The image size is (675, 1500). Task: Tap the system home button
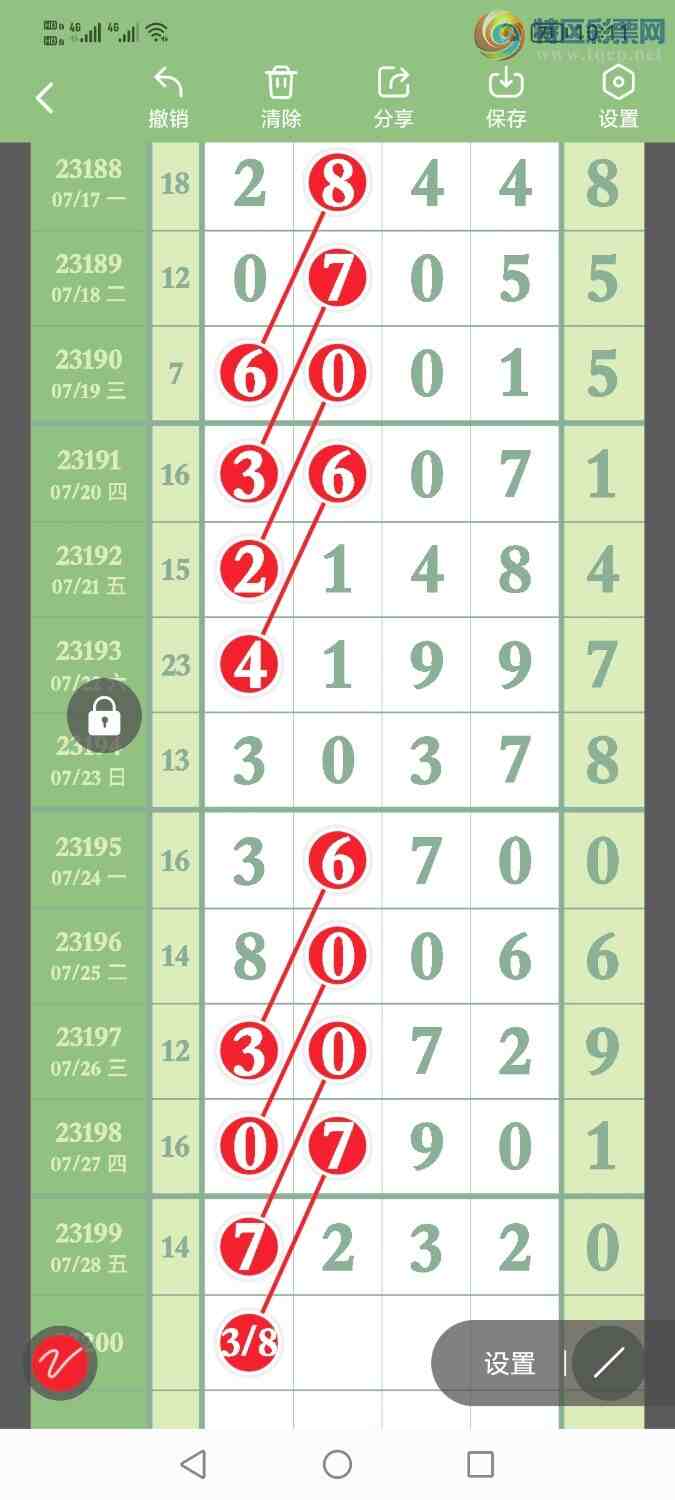[x=337, y=1464]
